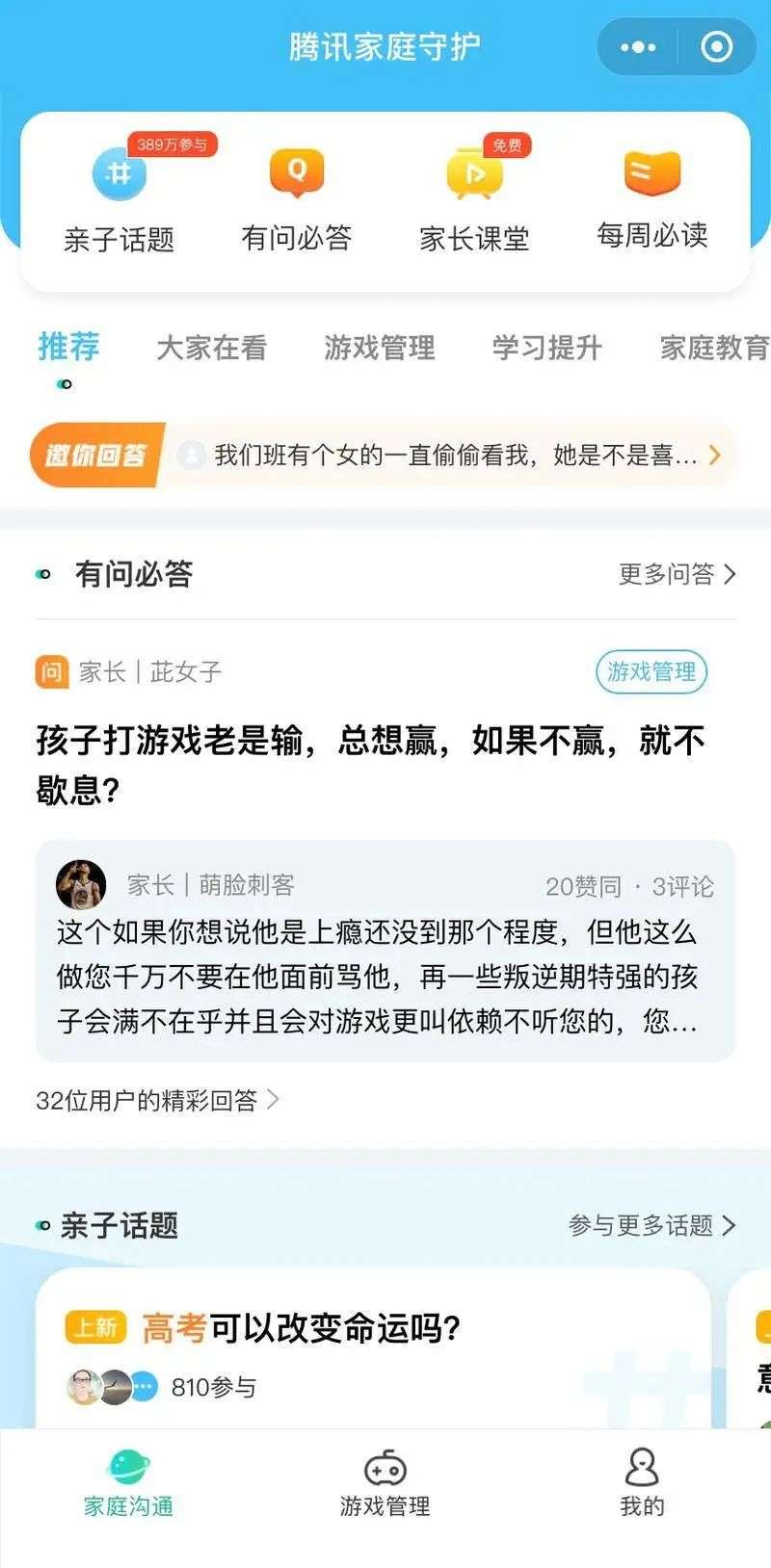
Task: Open topic 高考可以改变命运吗
Action: [301, 1328]
